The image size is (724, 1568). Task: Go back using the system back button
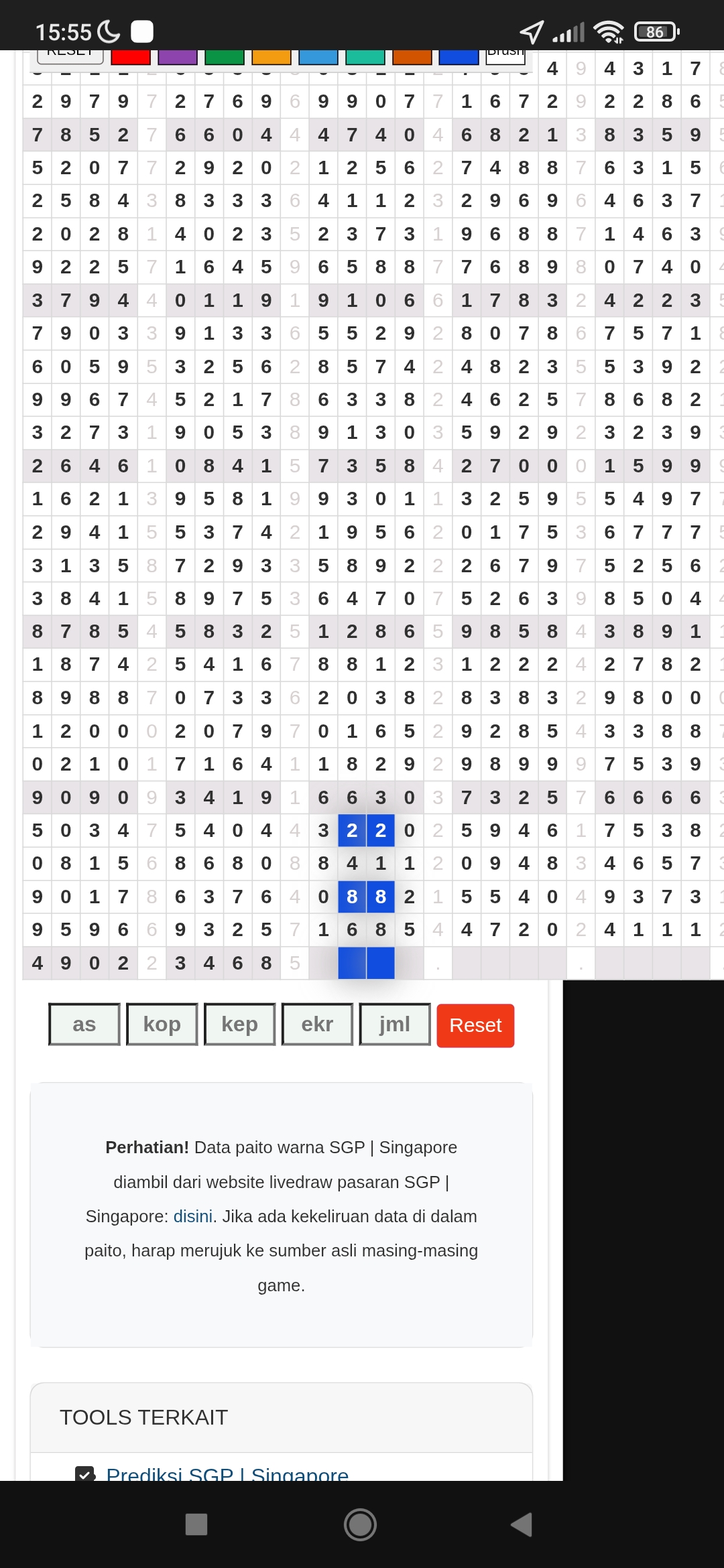click(522, 1524)
